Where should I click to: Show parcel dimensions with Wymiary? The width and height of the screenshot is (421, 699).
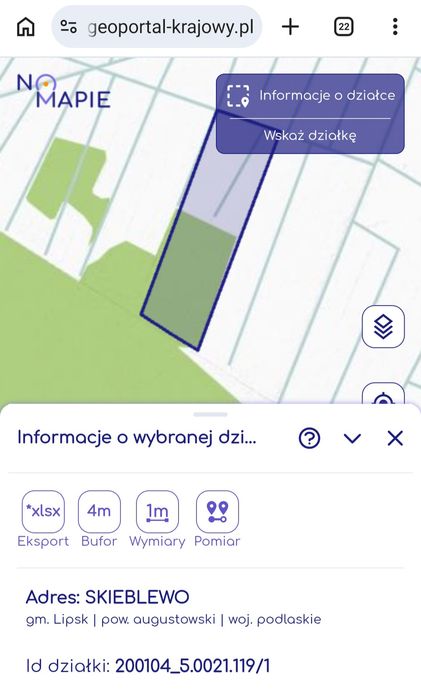[x=157, y=519]
